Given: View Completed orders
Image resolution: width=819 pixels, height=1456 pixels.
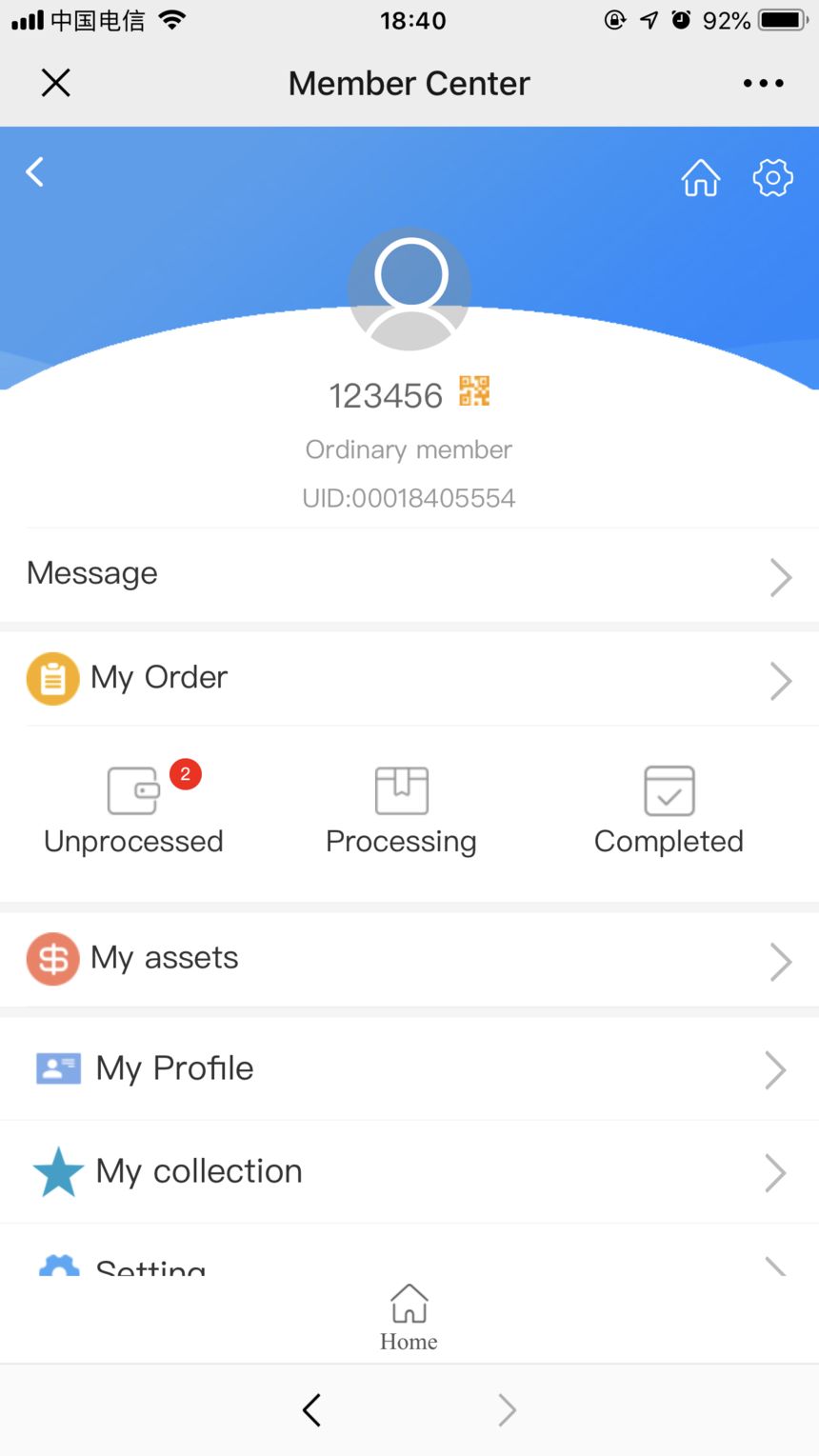Looking at the screenshot, I should coord(669,809).
